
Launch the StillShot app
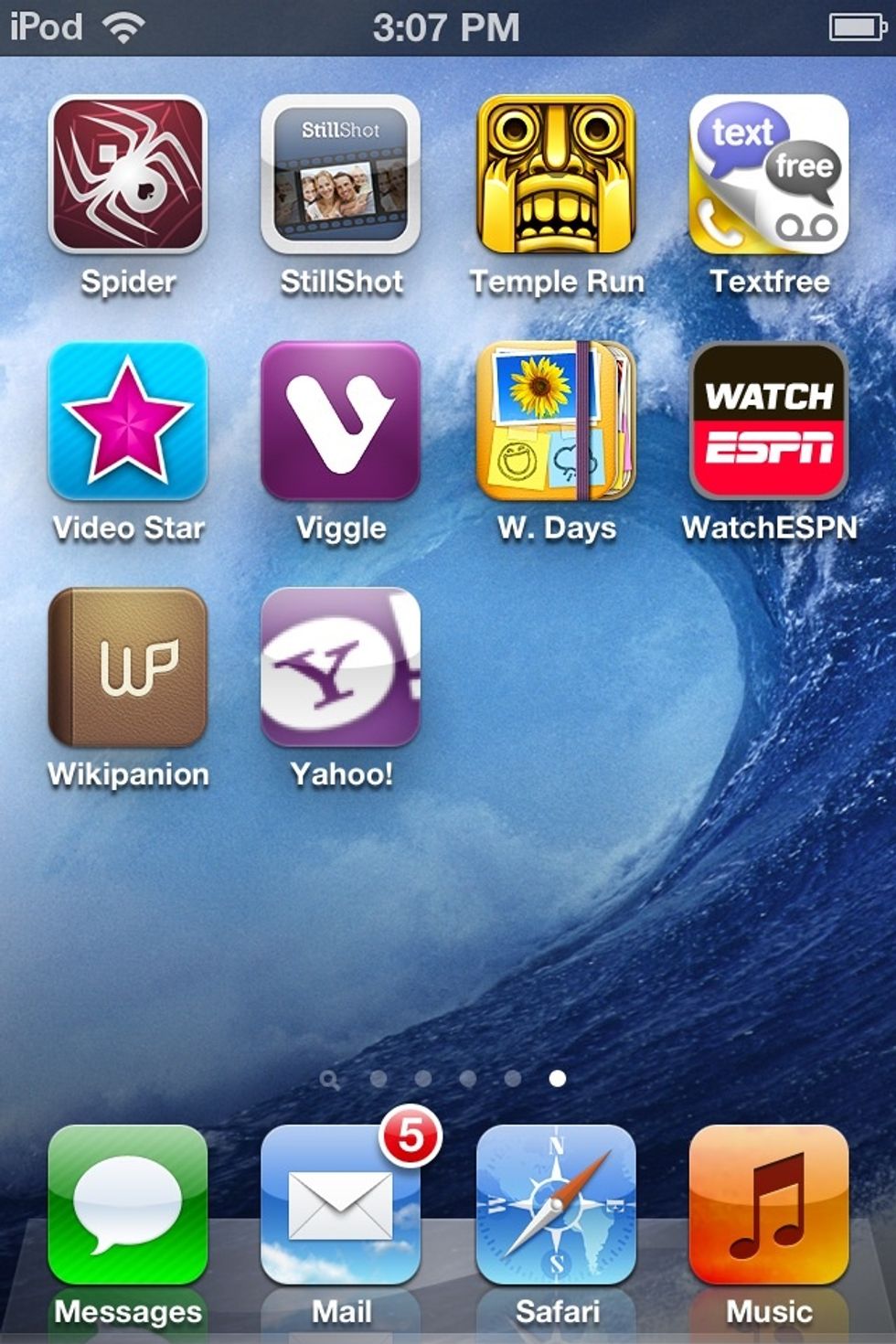341,176
